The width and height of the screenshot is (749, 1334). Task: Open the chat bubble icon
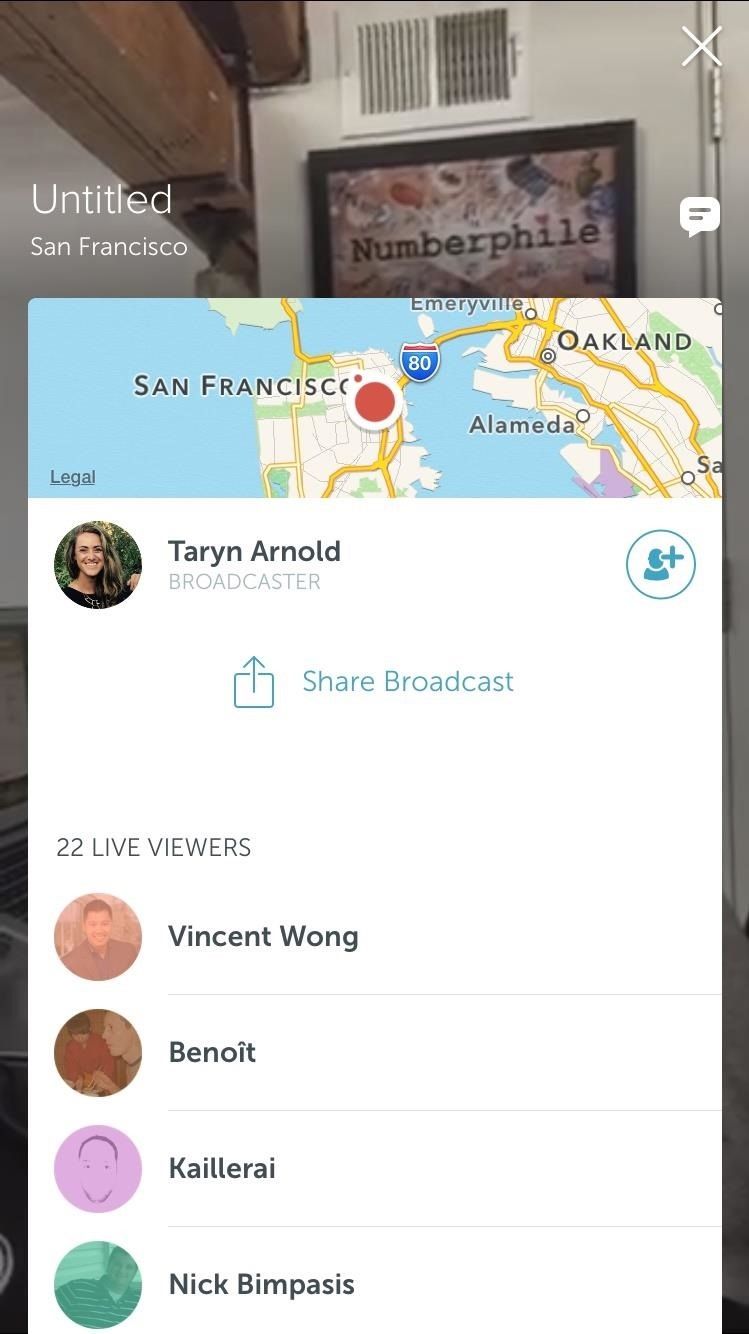pyautogui.click(x=700, y=216)
